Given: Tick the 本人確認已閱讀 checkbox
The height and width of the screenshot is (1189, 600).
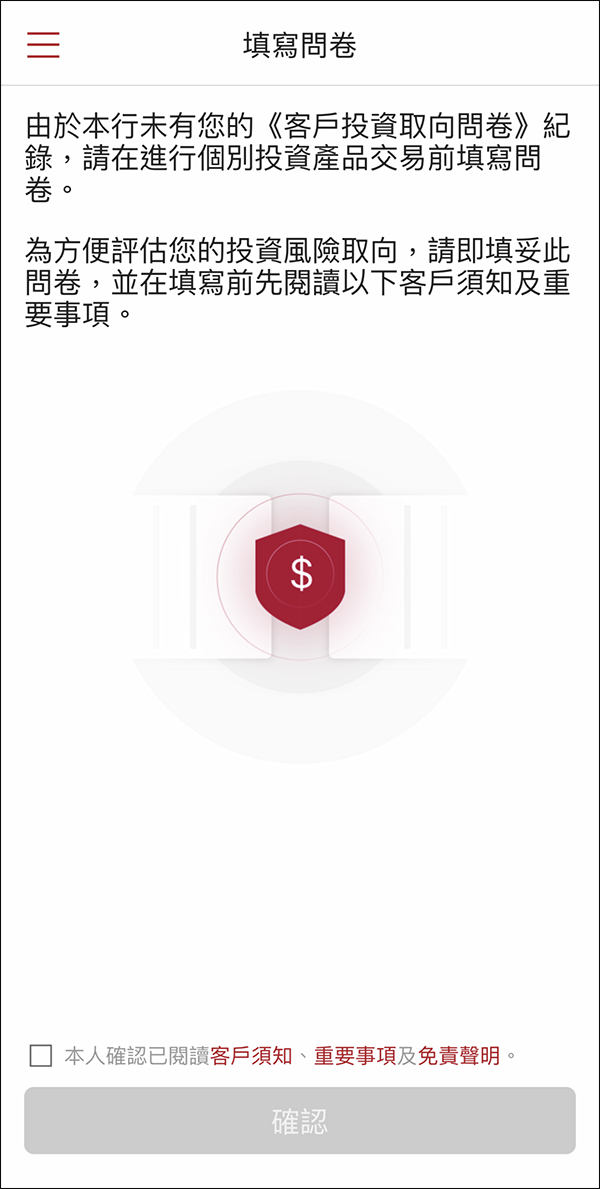Looking at the screenshot, I should coord(41,1055).
